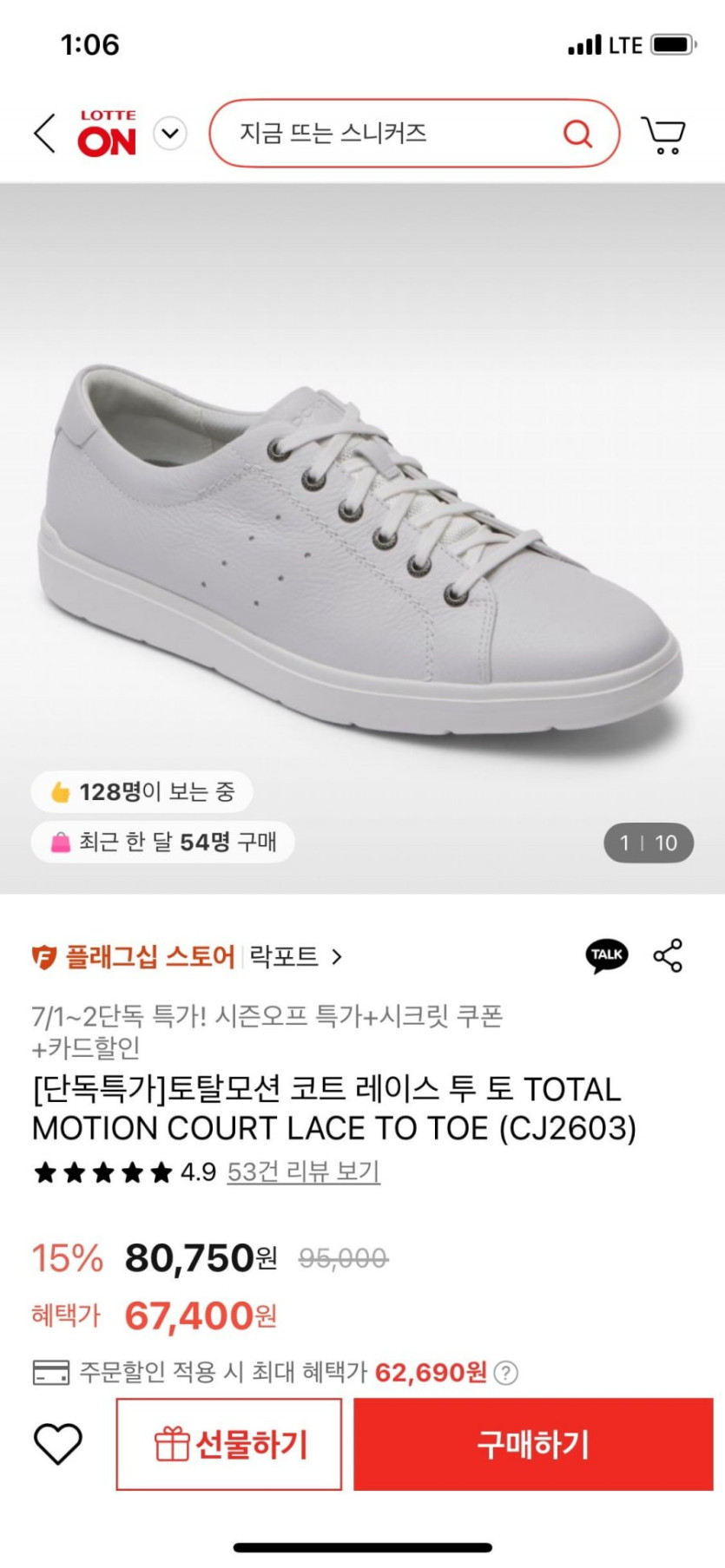Screen dimensions: 725x1568
Task: Run search with the magnifier icon
Action: [577, 134]
